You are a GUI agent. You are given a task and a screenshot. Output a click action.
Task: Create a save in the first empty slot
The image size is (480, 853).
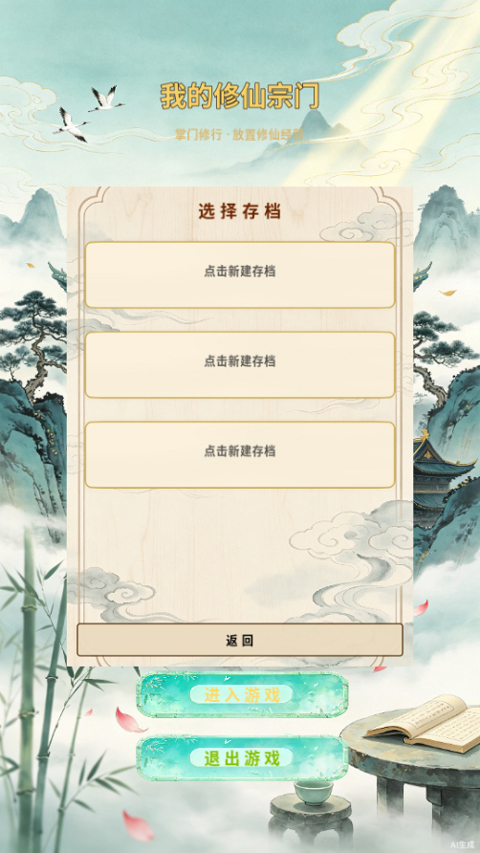(x=240, y=275)
